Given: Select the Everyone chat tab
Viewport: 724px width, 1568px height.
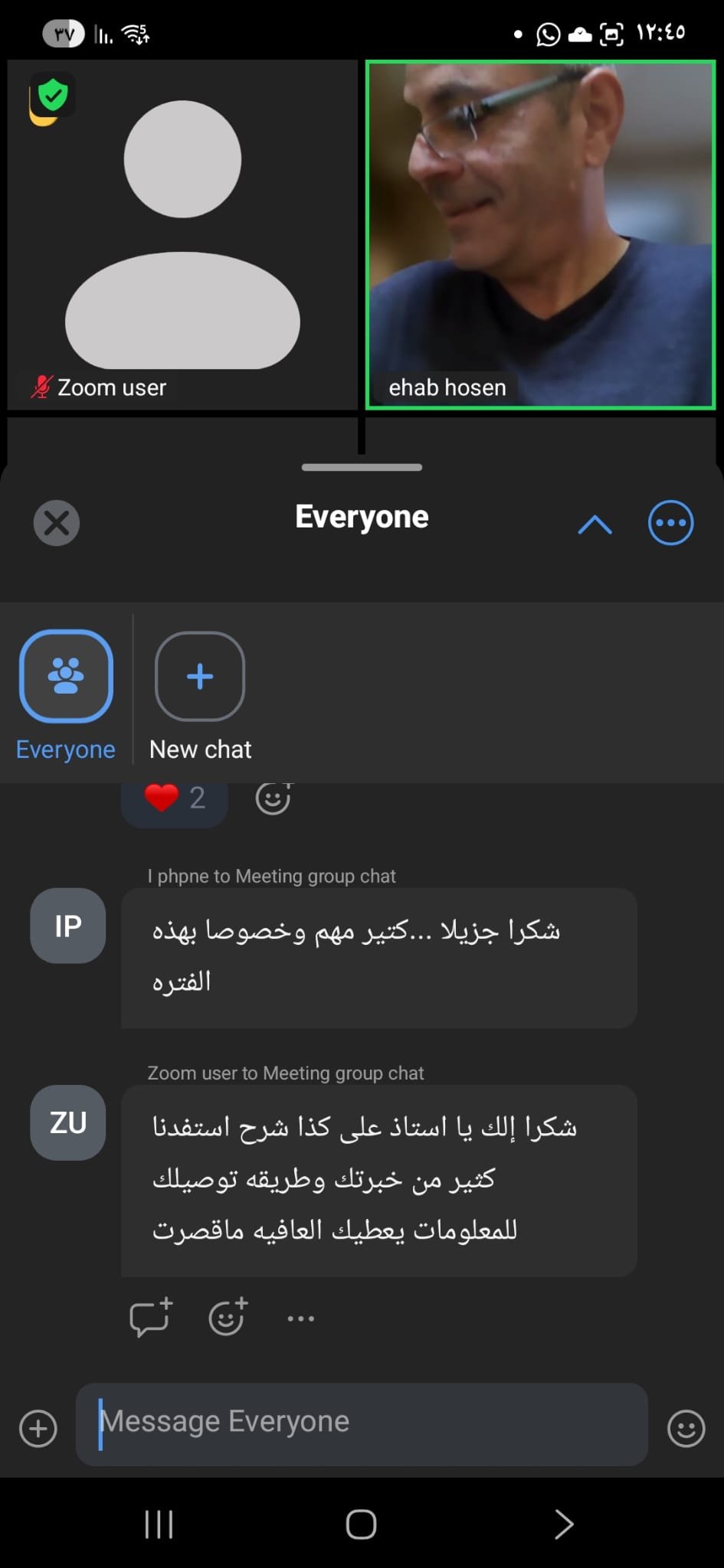Looking at the screenshot, I should click(65, 678).
